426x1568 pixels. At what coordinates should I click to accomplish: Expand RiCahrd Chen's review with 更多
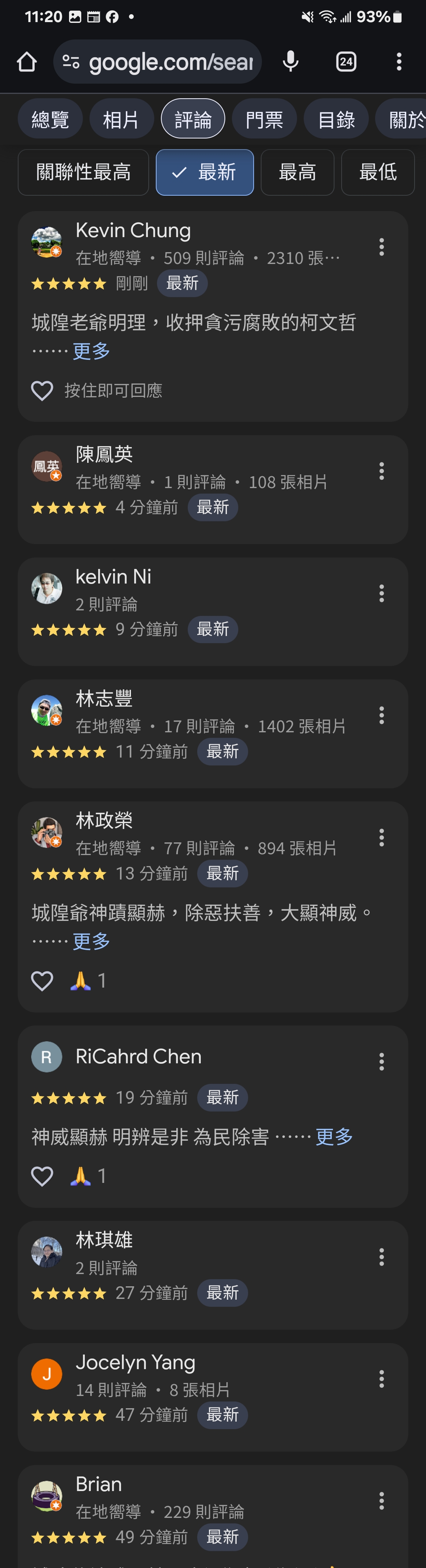click(333, 1136)
